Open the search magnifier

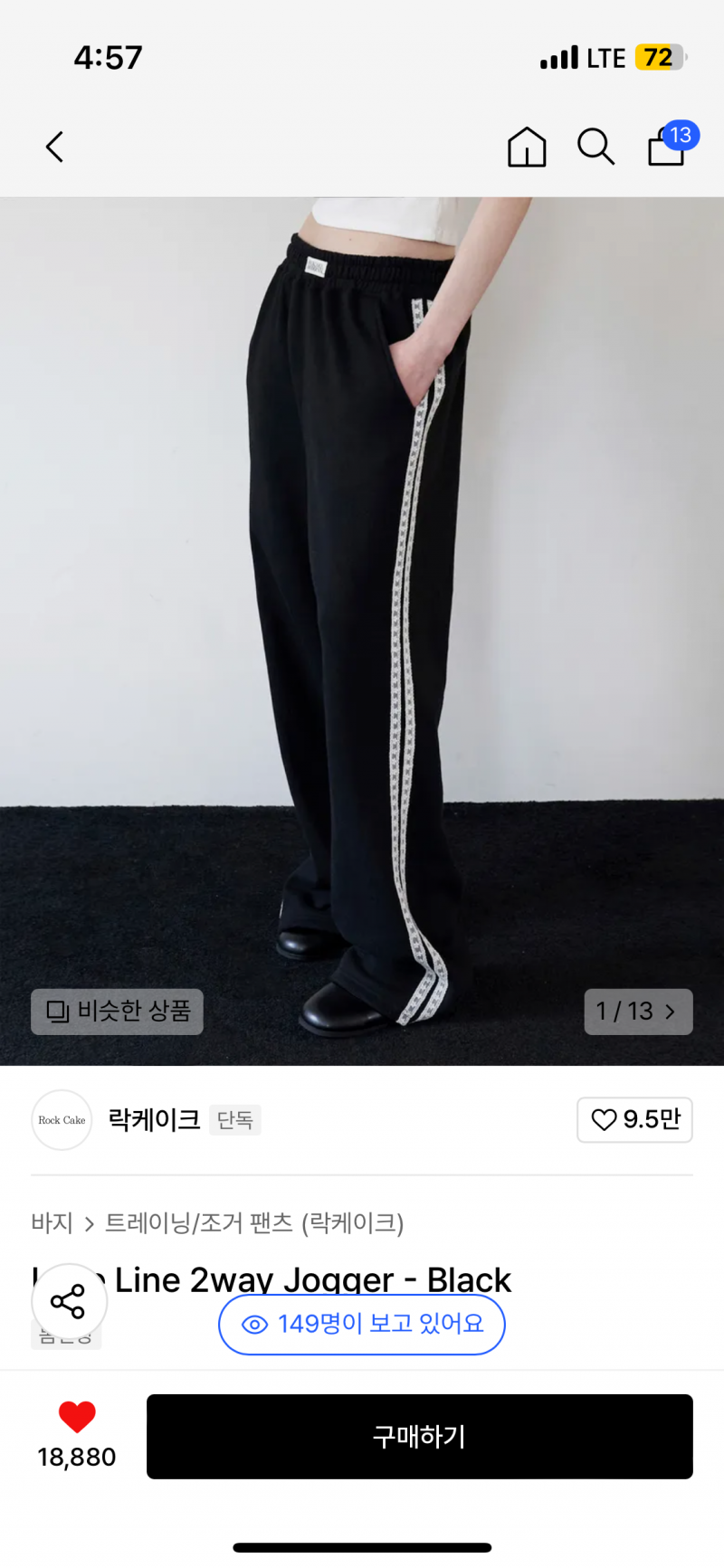[x=595, y=147]
